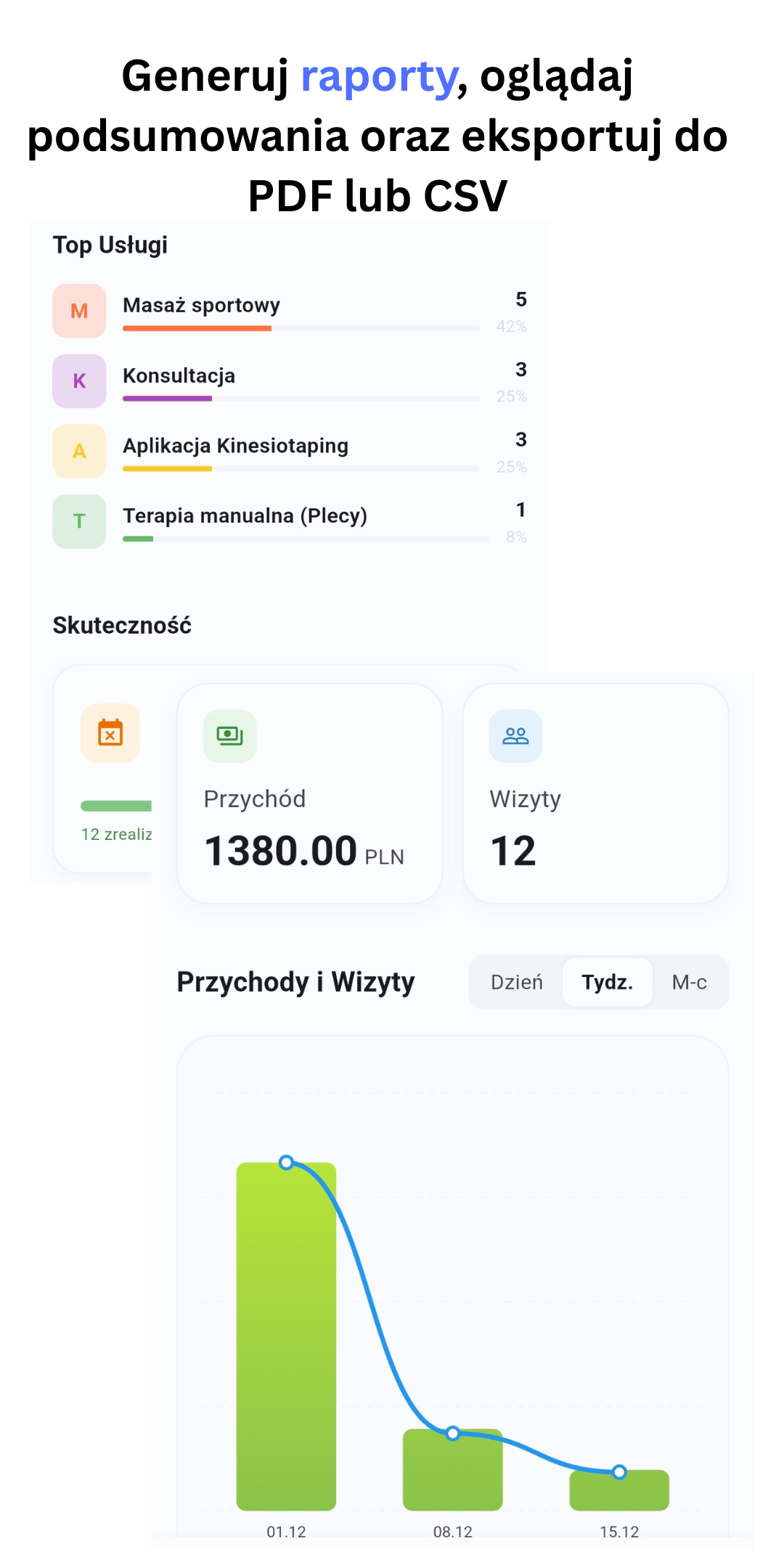Click the Konsultacja service icon

click(78, 380)
